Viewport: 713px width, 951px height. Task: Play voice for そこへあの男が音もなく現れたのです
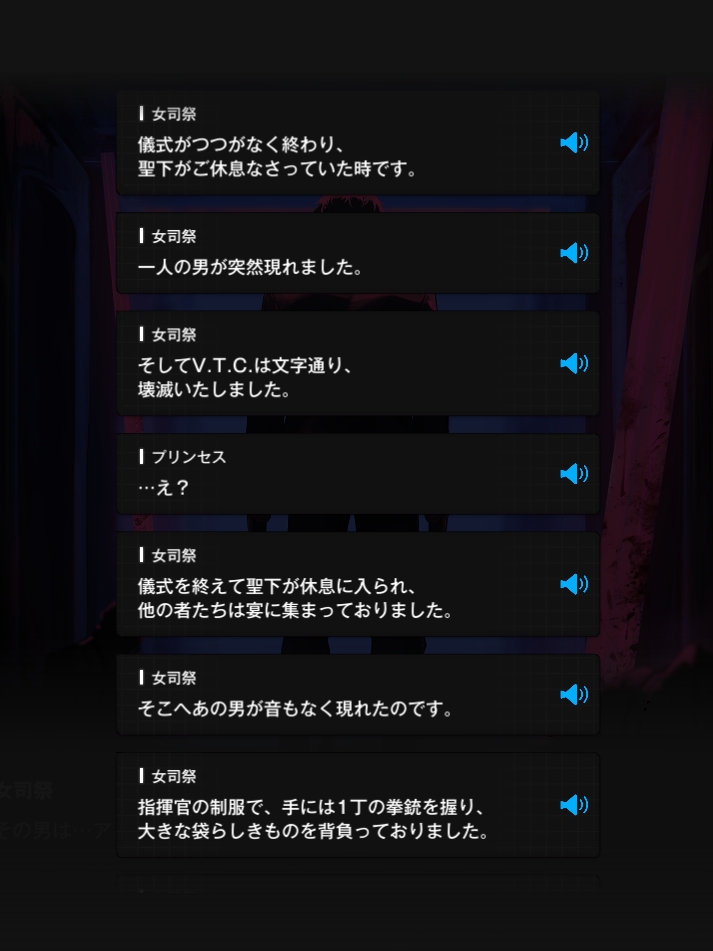click(x=573, y=694)
